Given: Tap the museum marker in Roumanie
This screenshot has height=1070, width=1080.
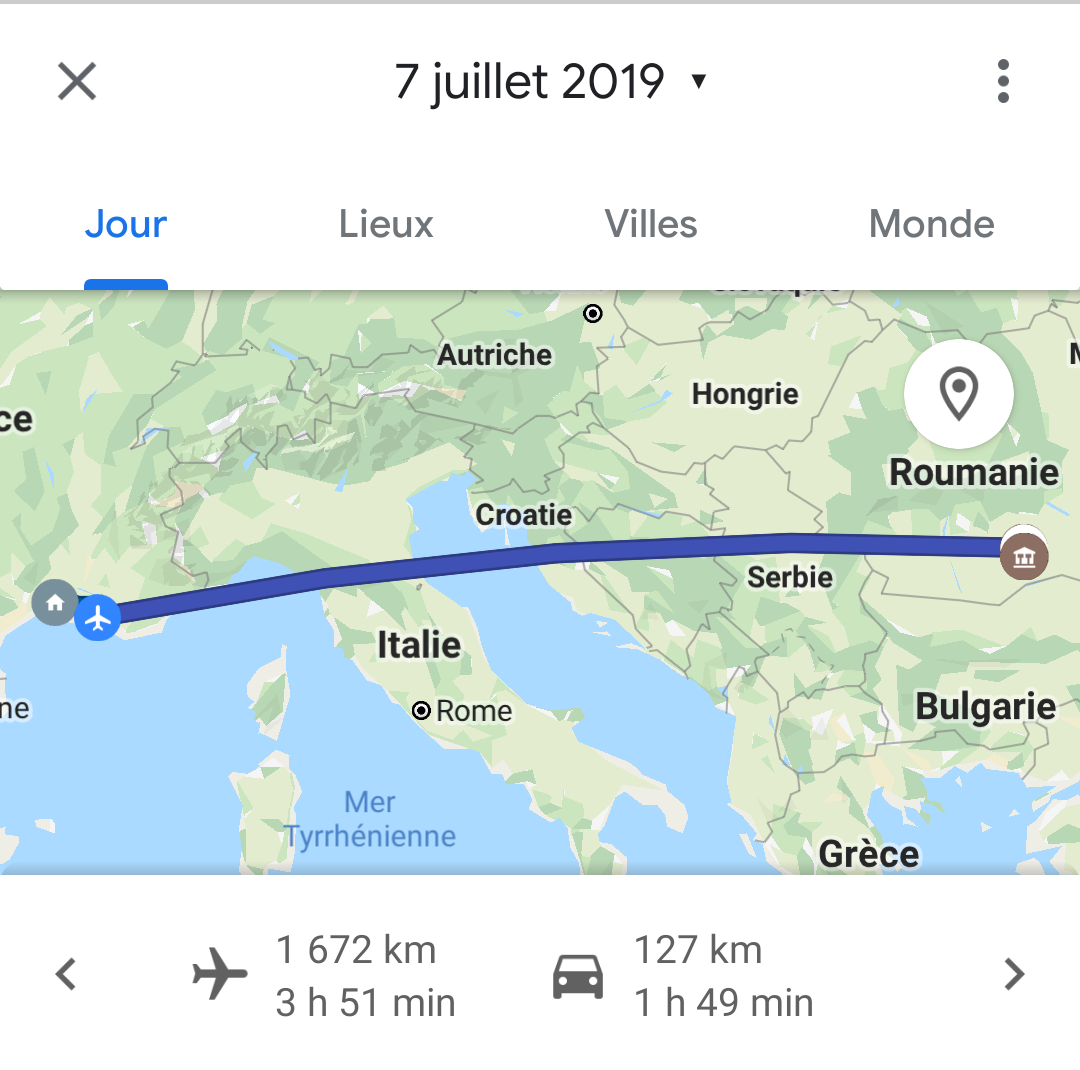Looking at the screenshot, I should [x=1025, y=557].
